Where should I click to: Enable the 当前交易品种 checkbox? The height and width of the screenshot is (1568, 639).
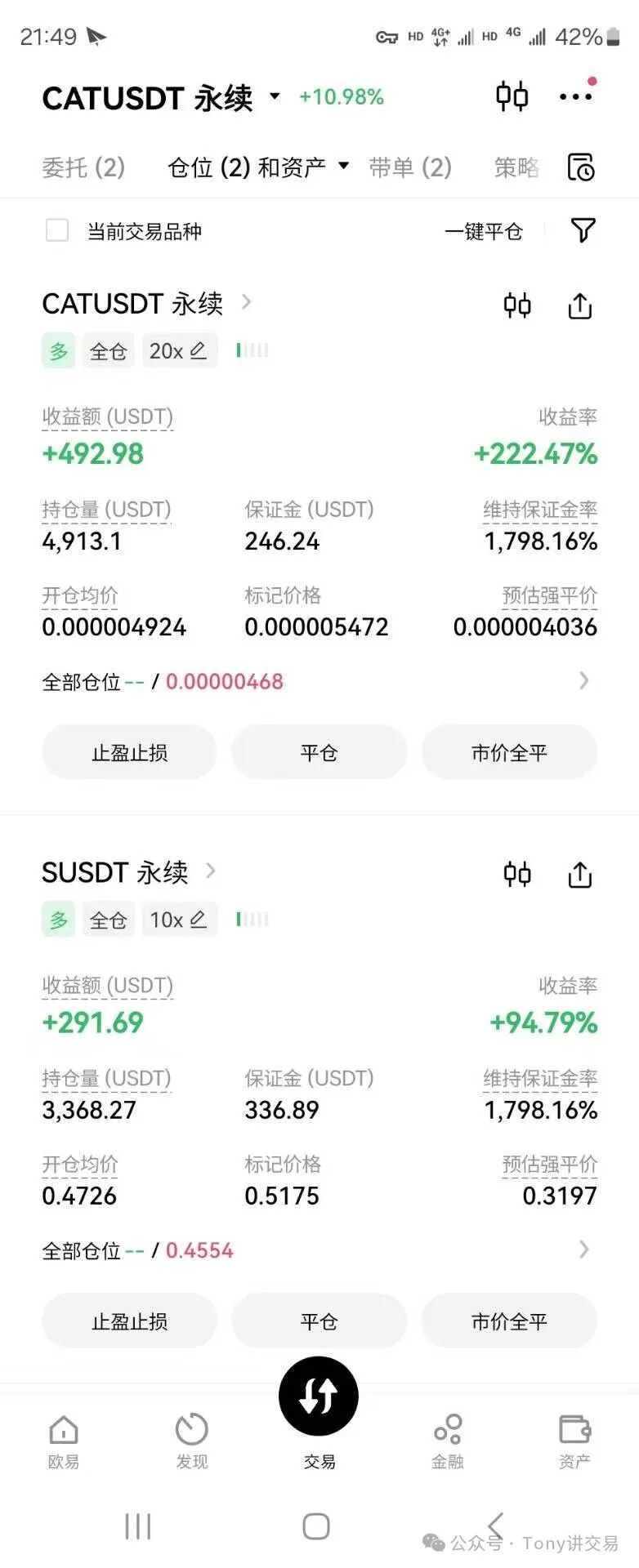pyautogui.click(x=57, y=231)
